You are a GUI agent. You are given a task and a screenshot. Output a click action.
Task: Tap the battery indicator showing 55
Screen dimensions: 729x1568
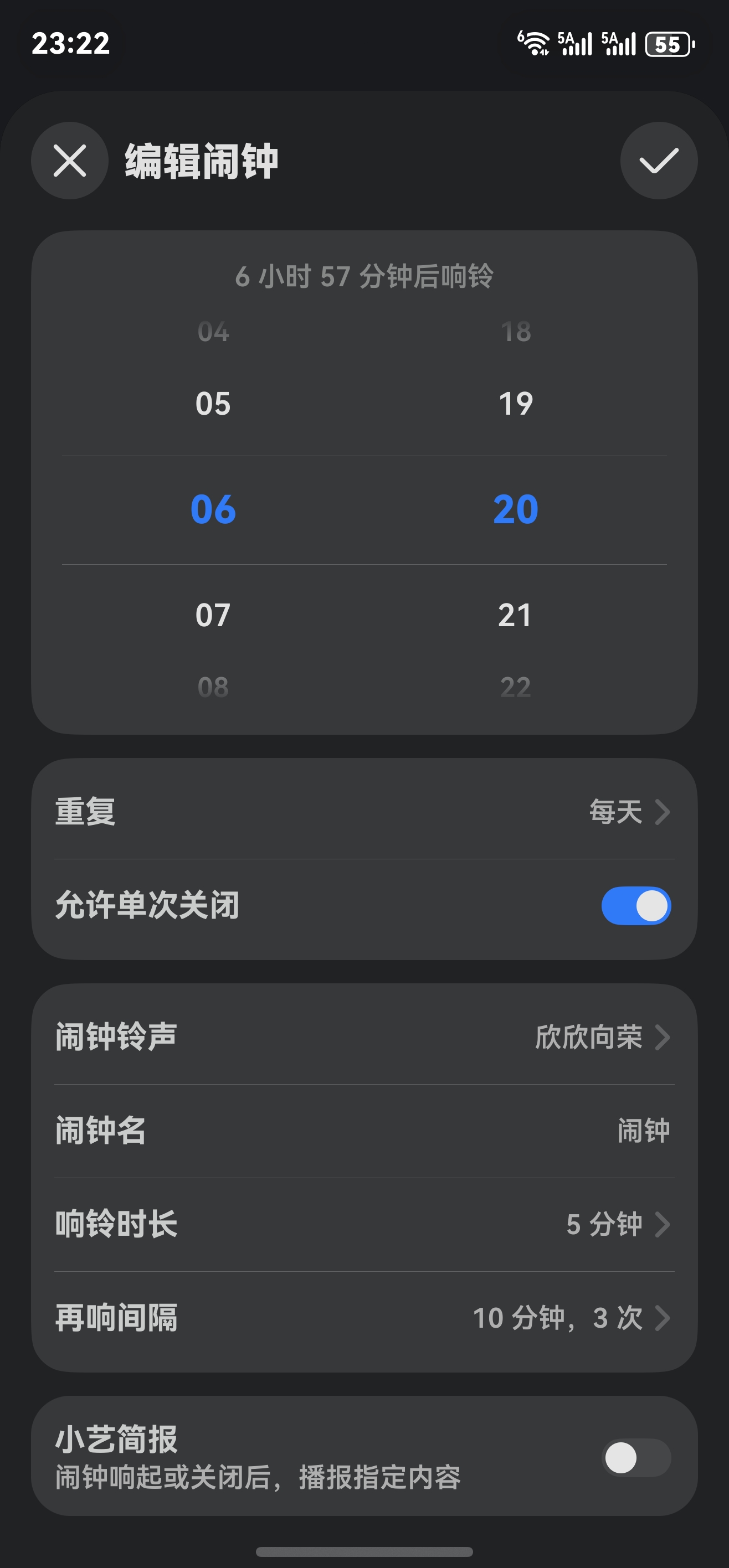point(668,44)
